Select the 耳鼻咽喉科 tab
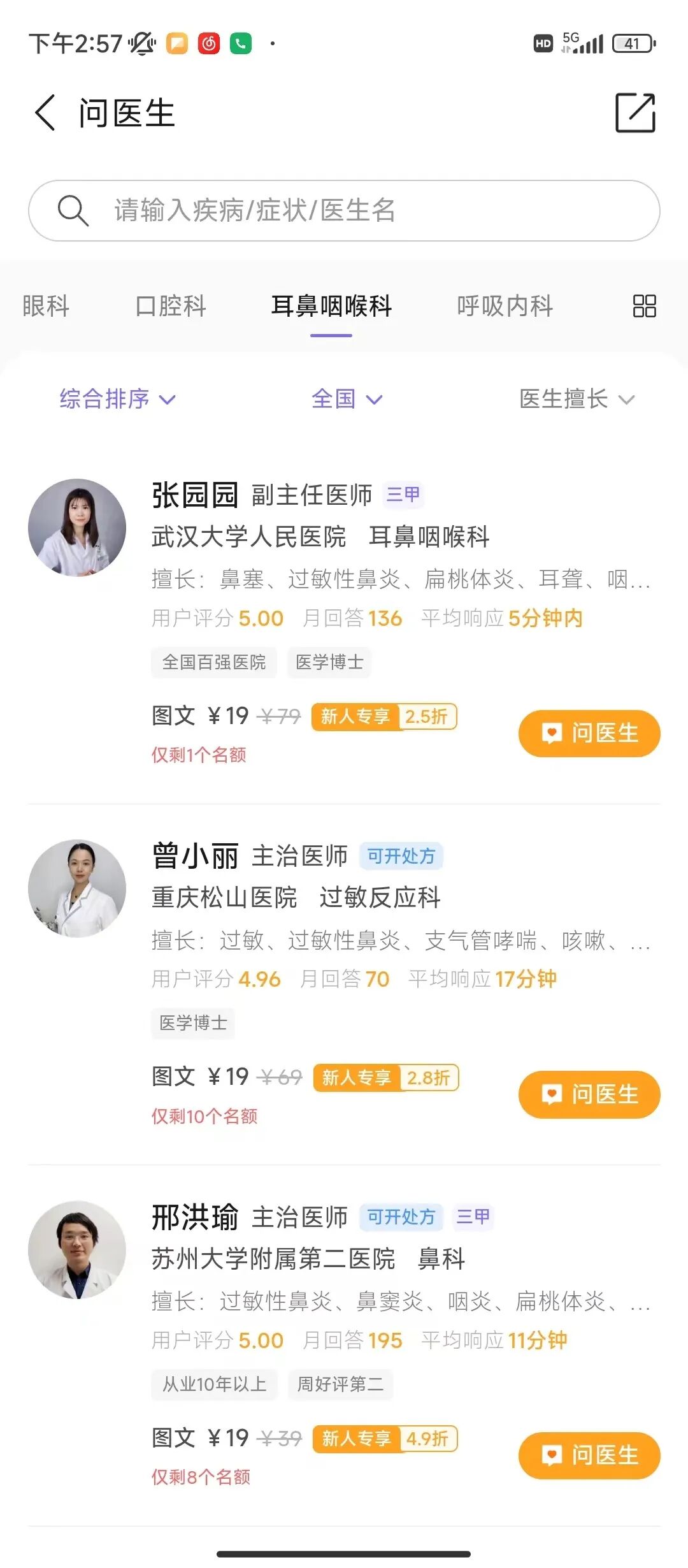688x1568 pixels. click(331, 306)
